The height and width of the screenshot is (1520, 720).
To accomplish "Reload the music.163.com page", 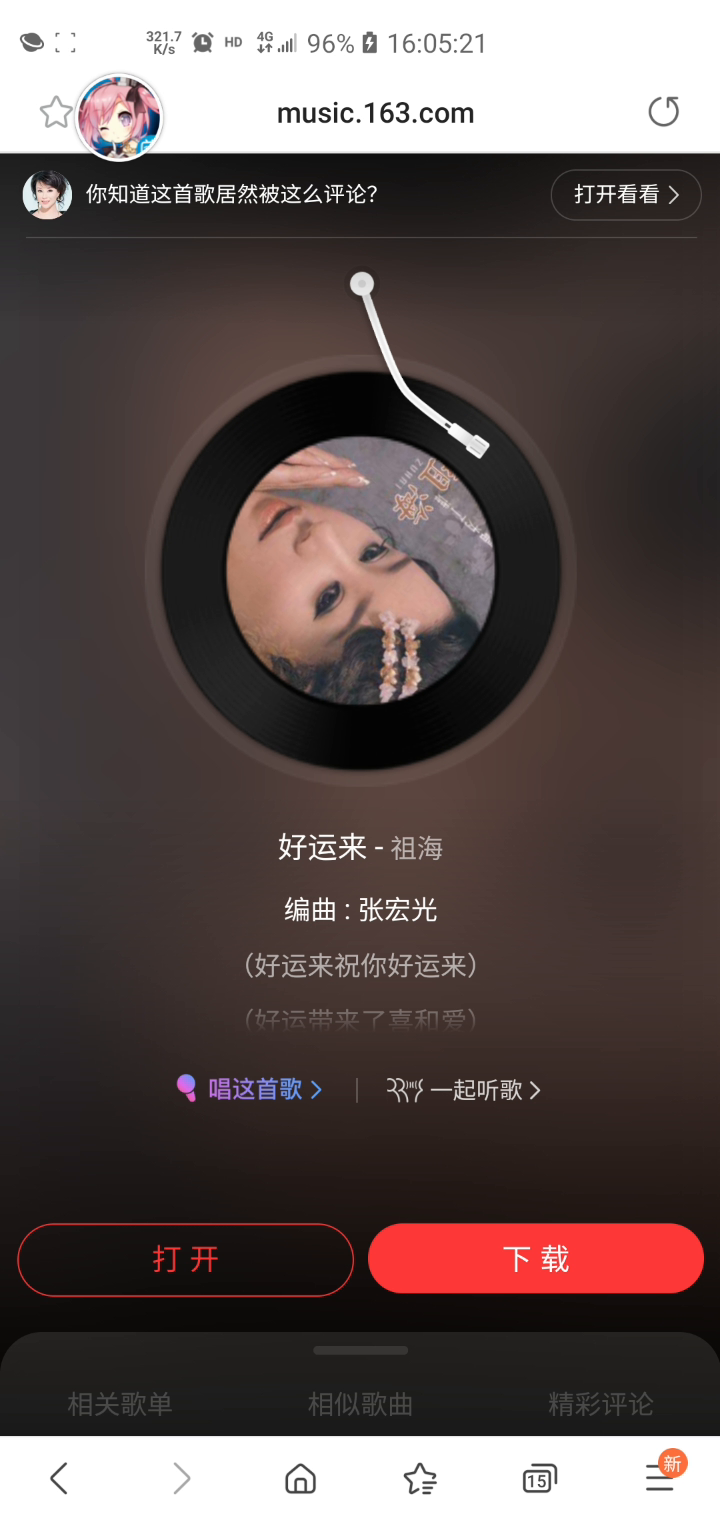I will tap(664, 112).
